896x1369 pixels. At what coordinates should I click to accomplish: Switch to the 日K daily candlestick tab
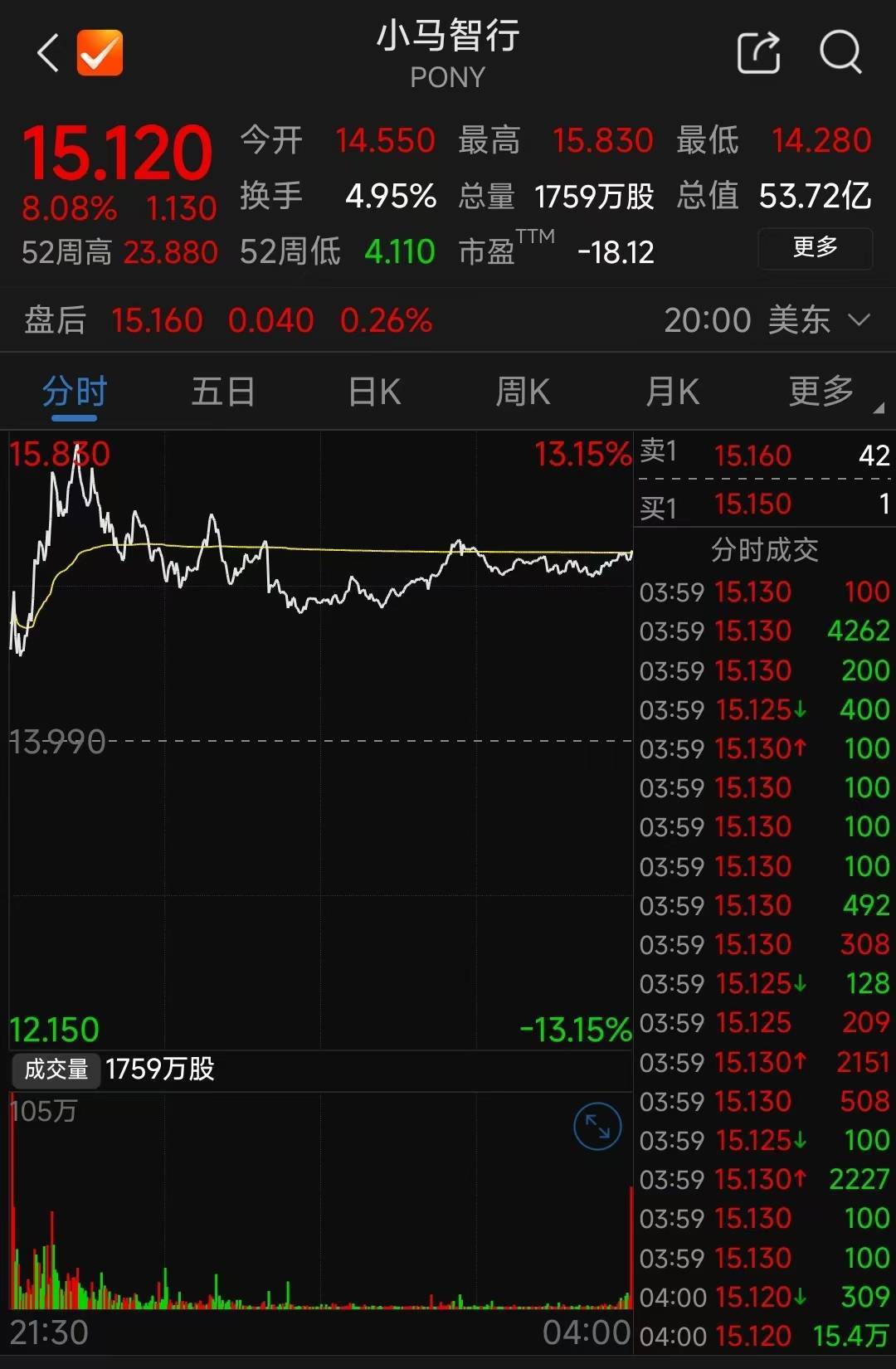tap(373, 392)
